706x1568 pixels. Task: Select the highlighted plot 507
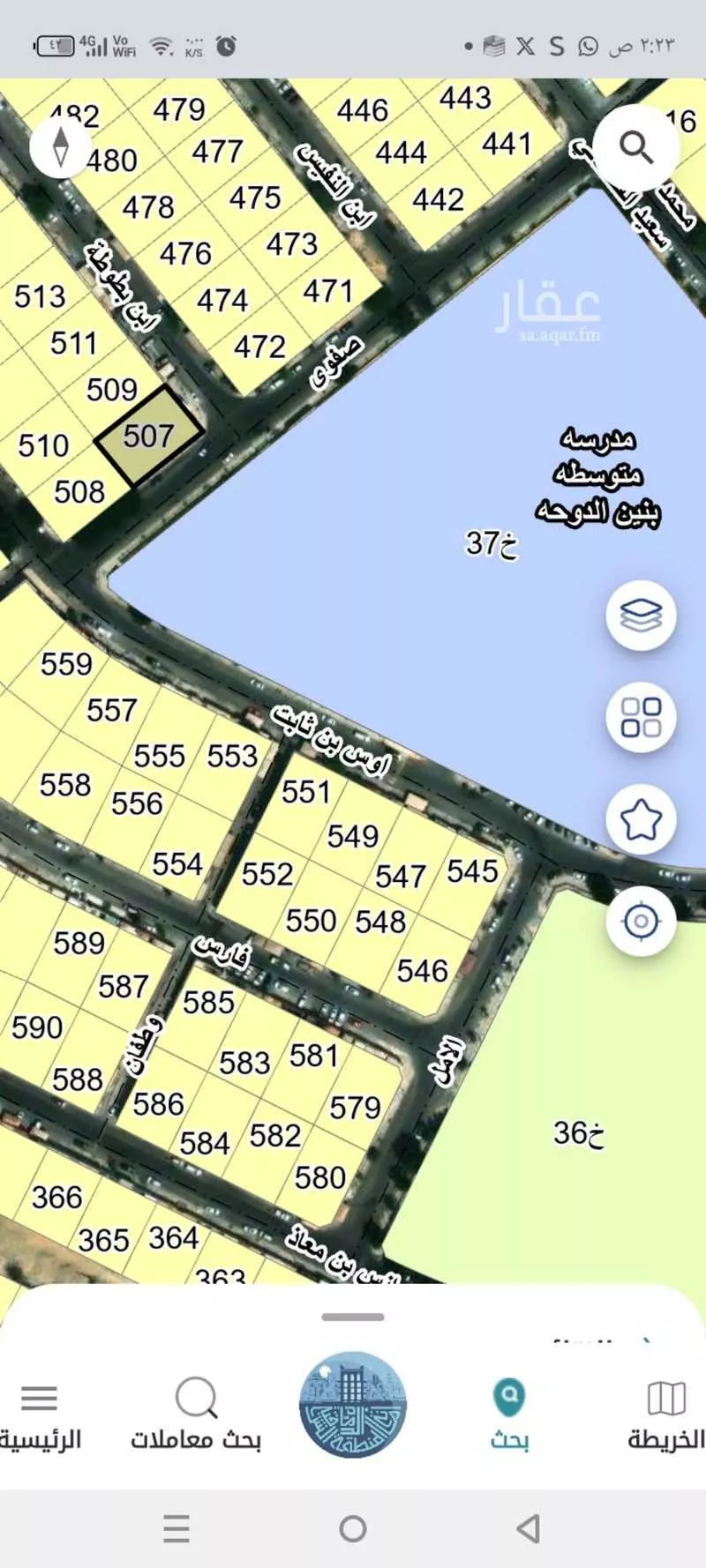click(149, 436)
